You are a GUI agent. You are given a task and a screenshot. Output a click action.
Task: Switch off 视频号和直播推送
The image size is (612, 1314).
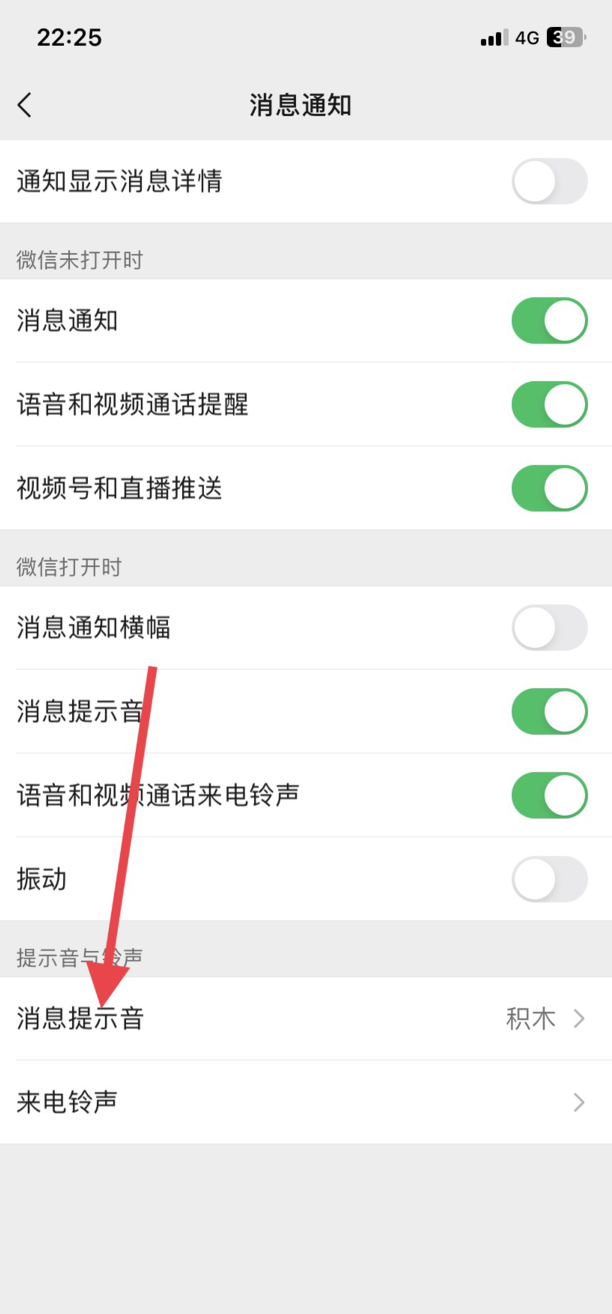coord(549,489)
